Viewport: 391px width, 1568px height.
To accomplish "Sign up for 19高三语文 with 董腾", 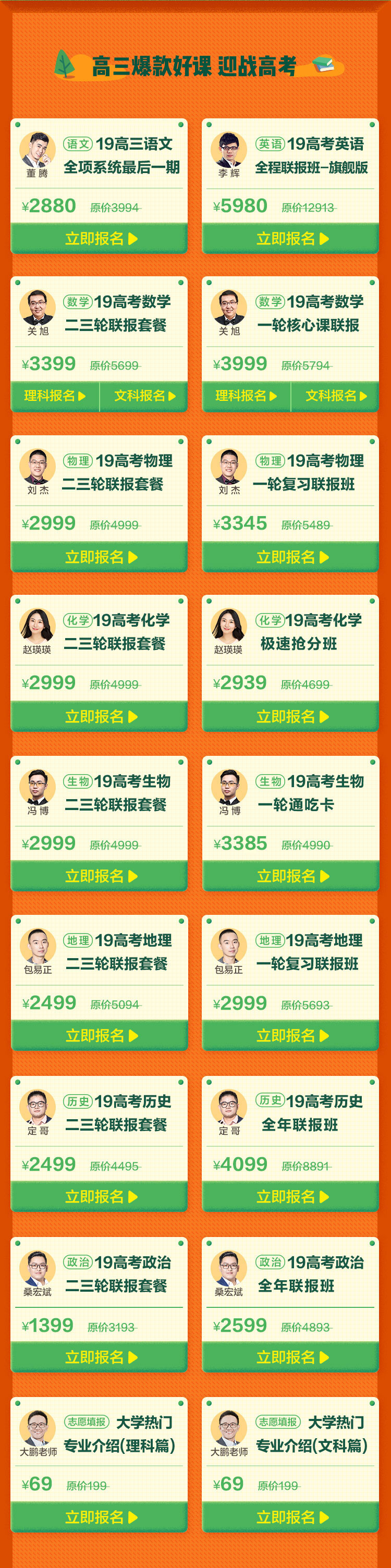I will pyautogui.click(x=99, y=239).
